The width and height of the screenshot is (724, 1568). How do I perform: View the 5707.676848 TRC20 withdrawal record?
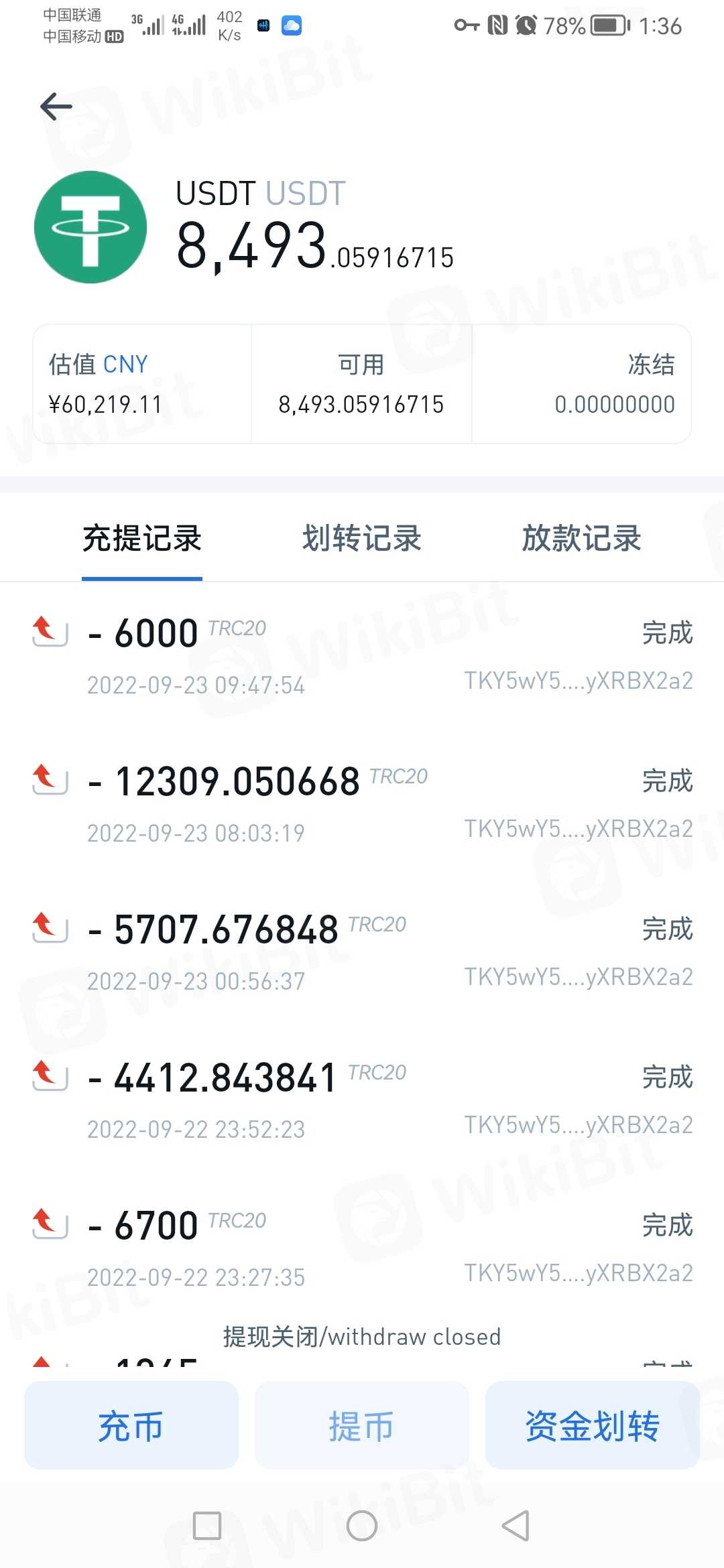pos(362,952)
